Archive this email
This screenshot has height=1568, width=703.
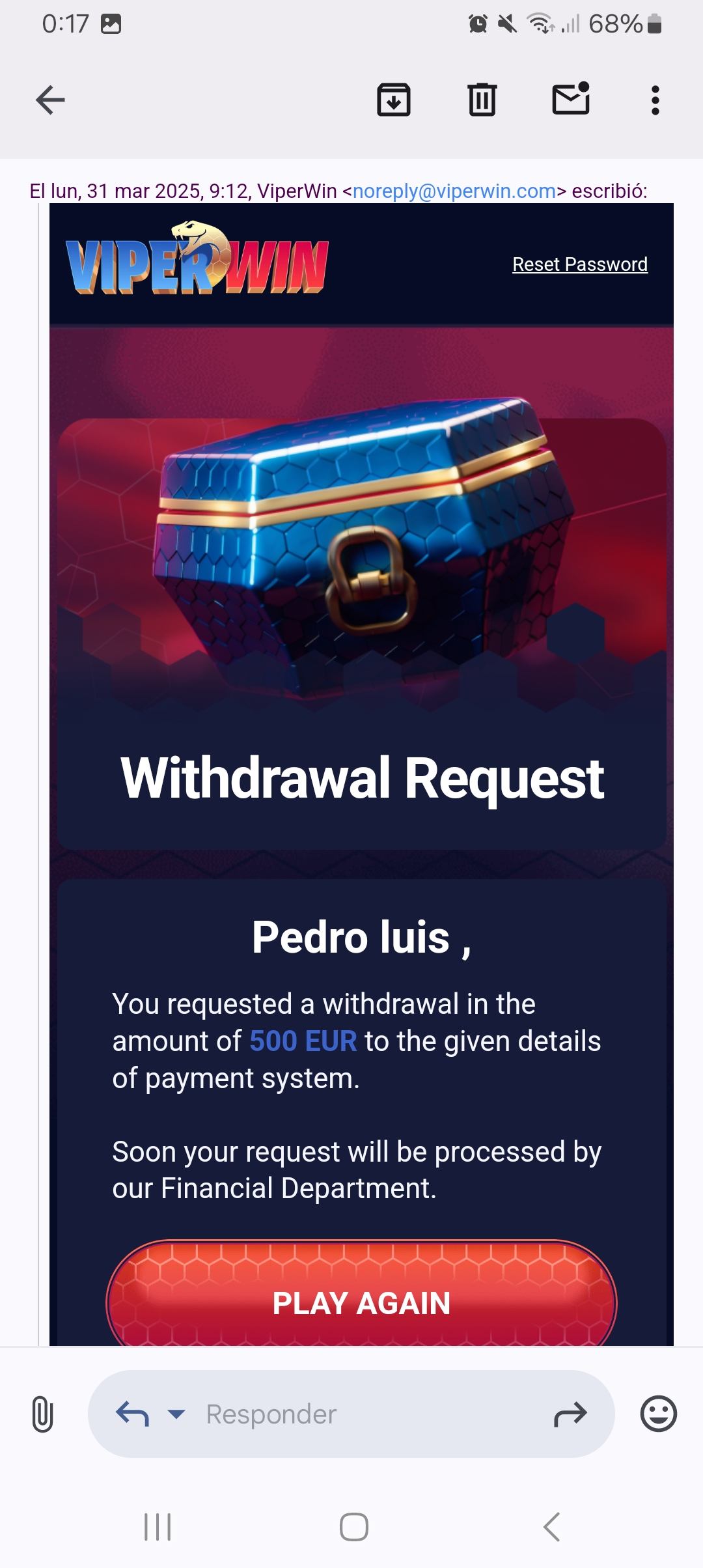click(394, 100)
